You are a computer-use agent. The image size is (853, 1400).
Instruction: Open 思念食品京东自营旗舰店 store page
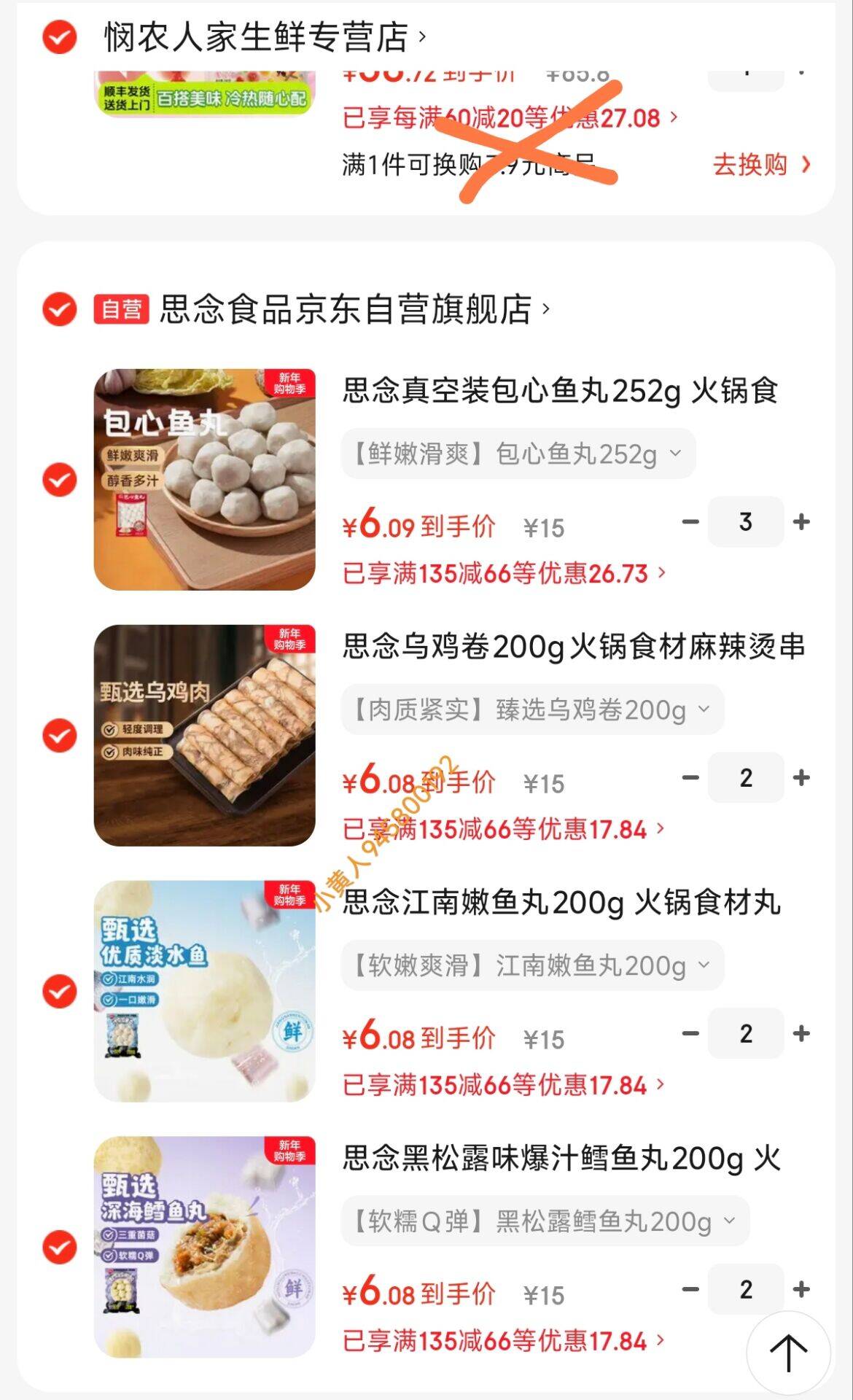coord(350,309)
